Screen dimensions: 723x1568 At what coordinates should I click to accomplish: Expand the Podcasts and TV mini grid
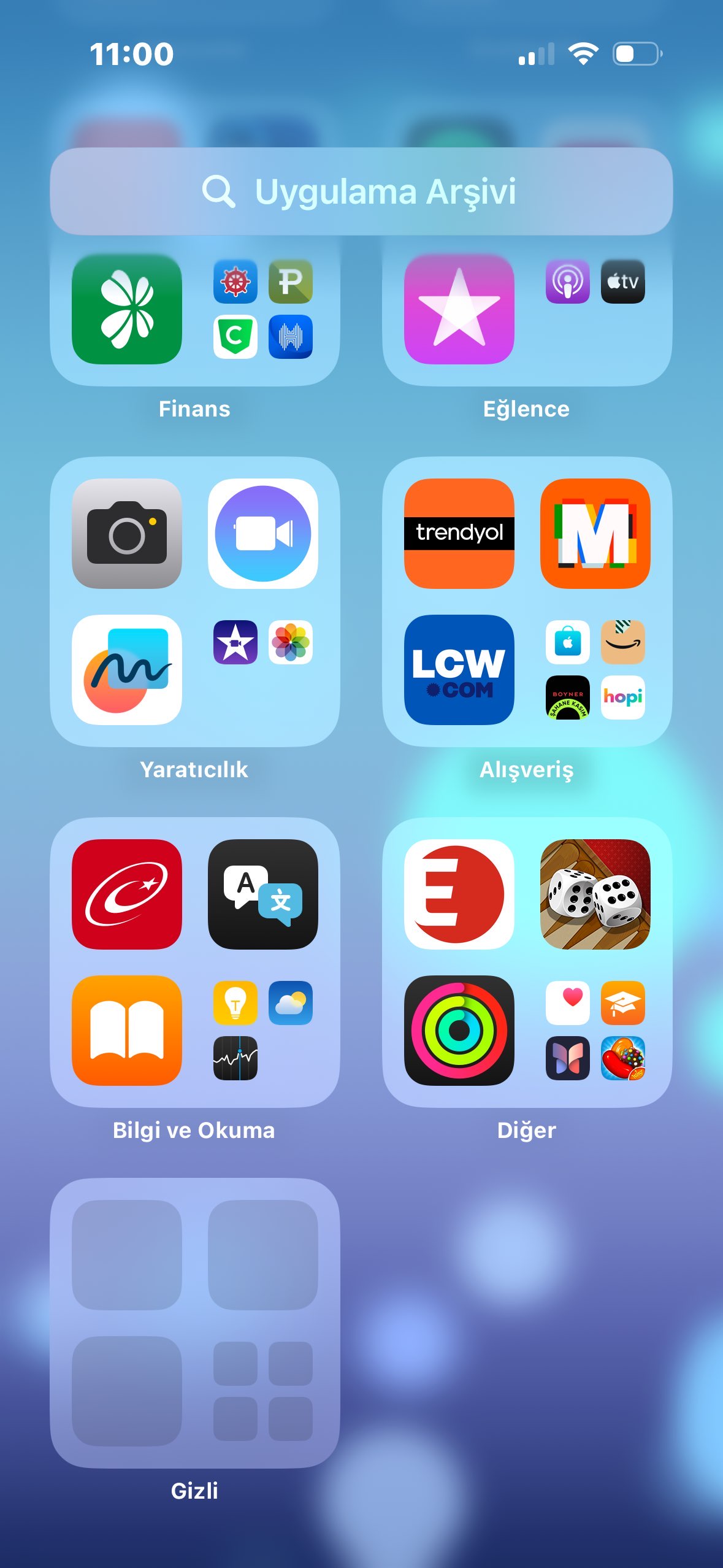point(595,283)
